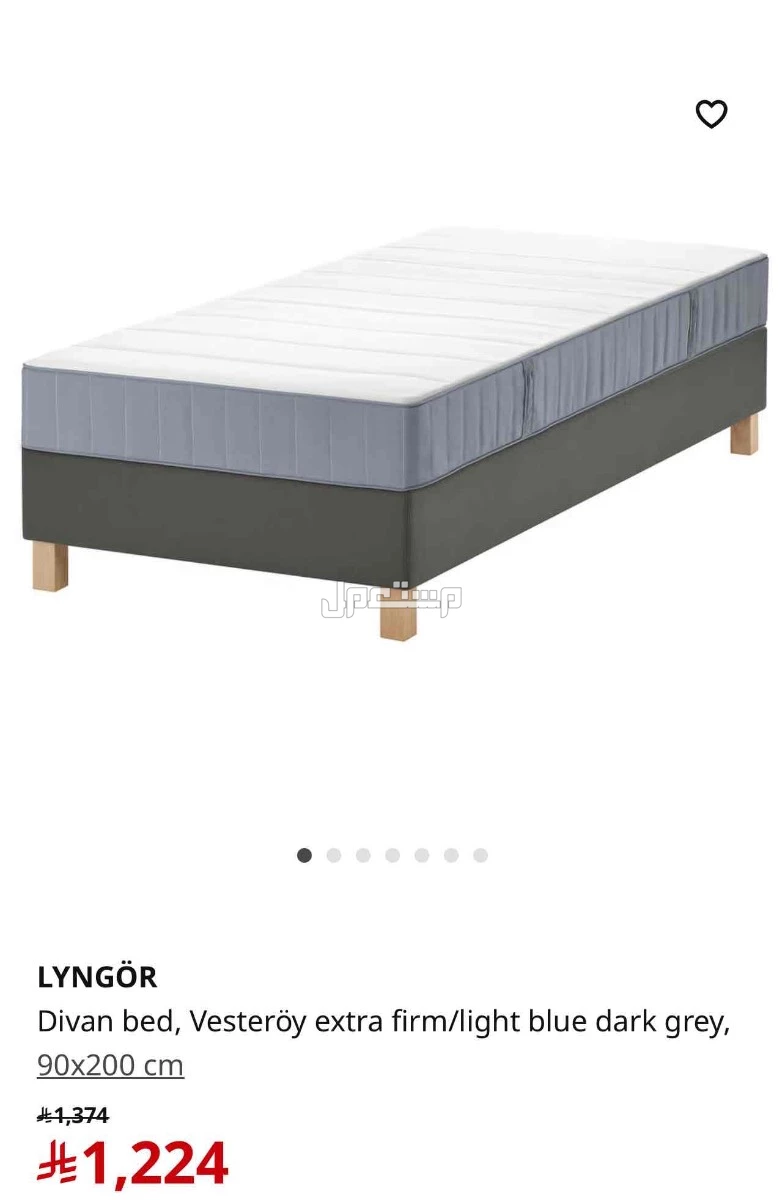
Task: Jump to the second image indicator dot
Action: pos(334,855)
